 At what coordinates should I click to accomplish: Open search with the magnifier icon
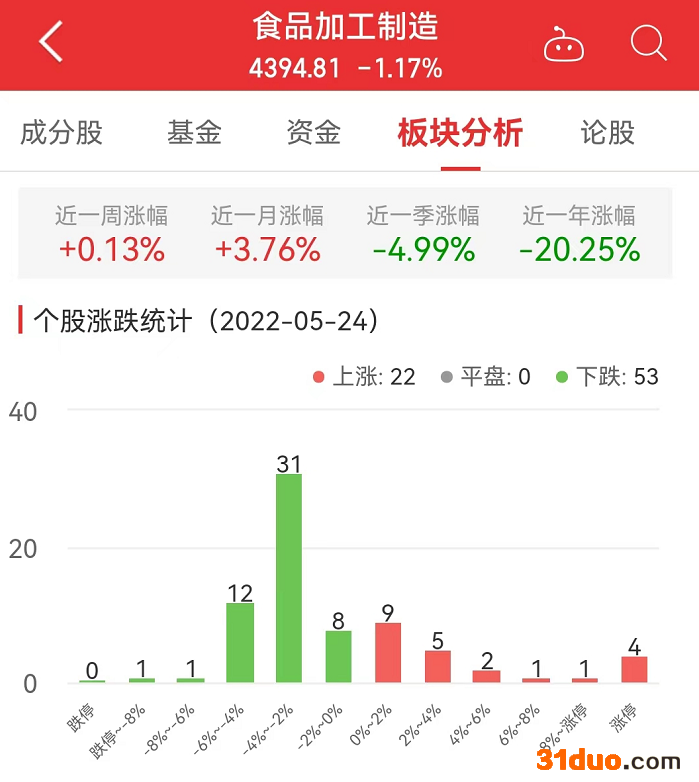[x=649, y=43]
